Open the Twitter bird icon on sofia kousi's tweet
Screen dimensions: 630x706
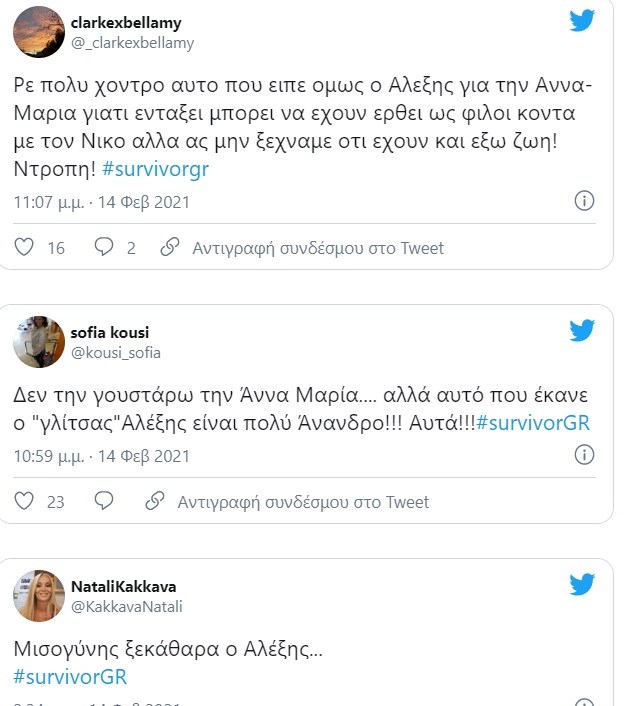pos(582,331)
